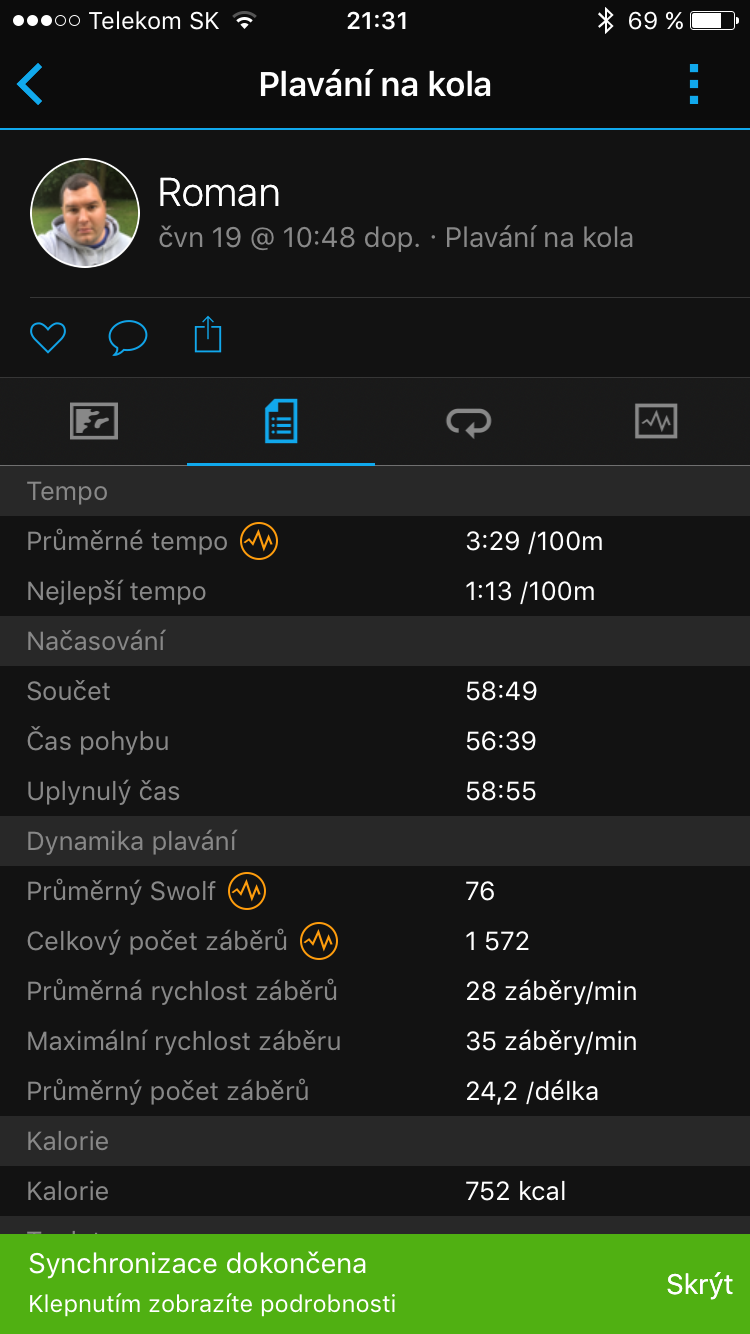This screenshot has height=1334, width=750.
Task: Select the activity summary tab icon
Action: [94, 421]
